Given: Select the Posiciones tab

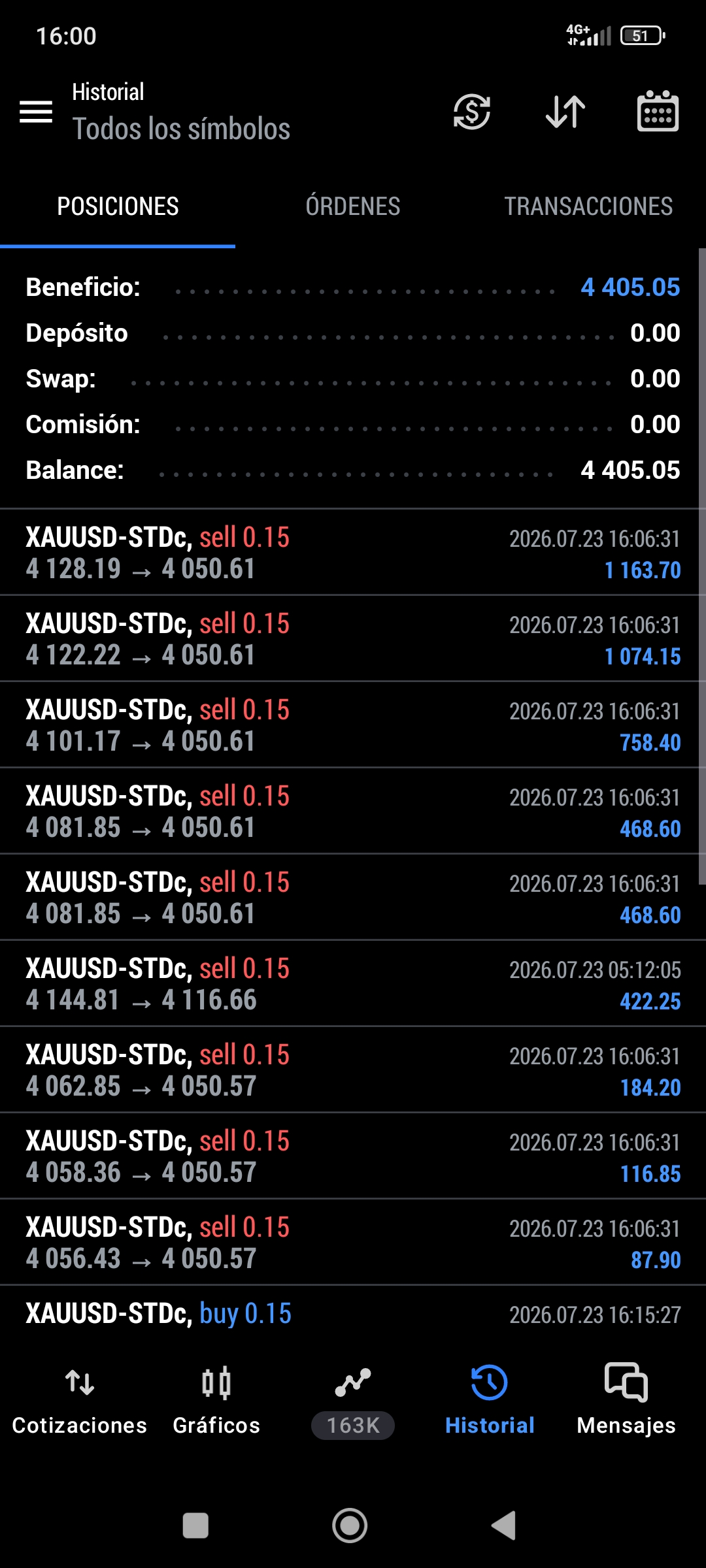Looking at the screenshot, I should point(118,206).
